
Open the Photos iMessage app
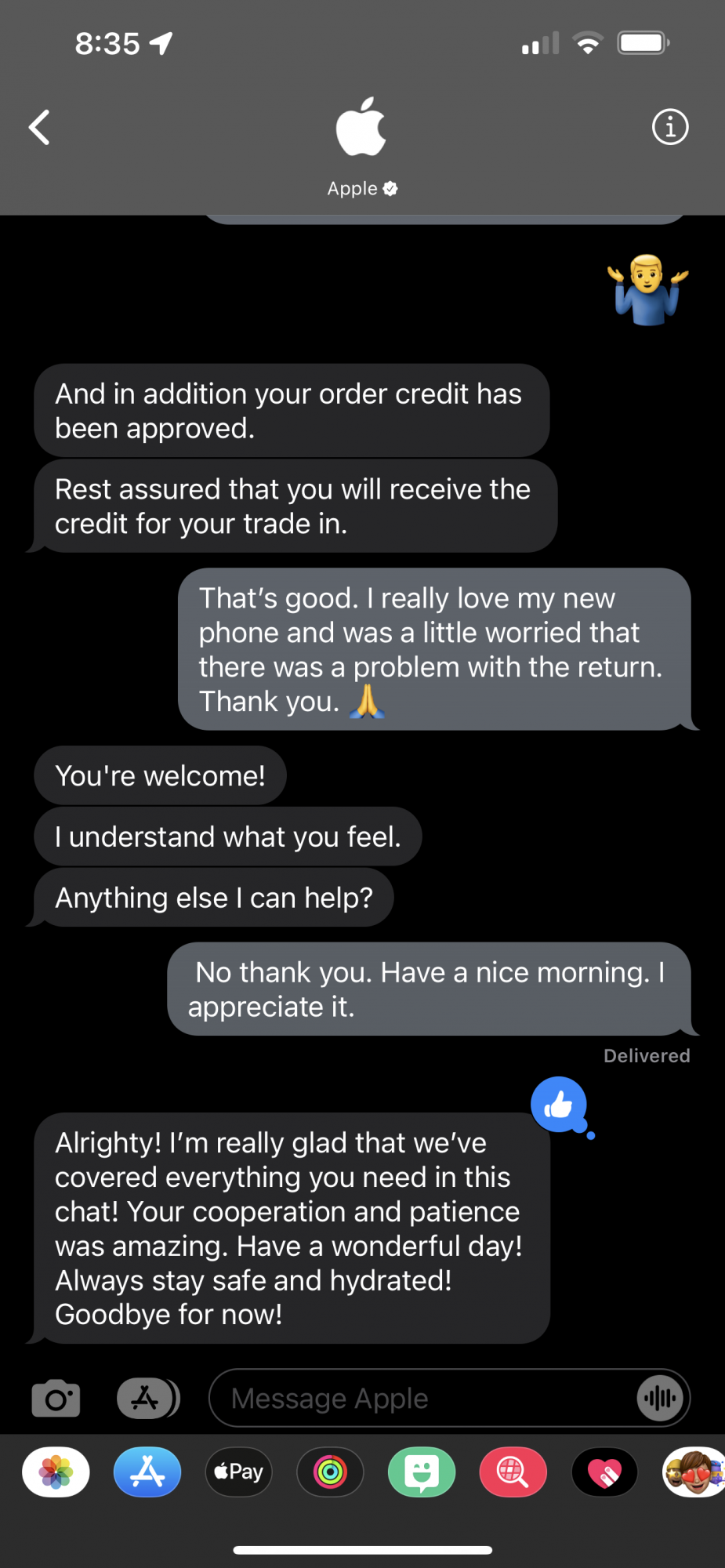click(x=56, y=1472)
